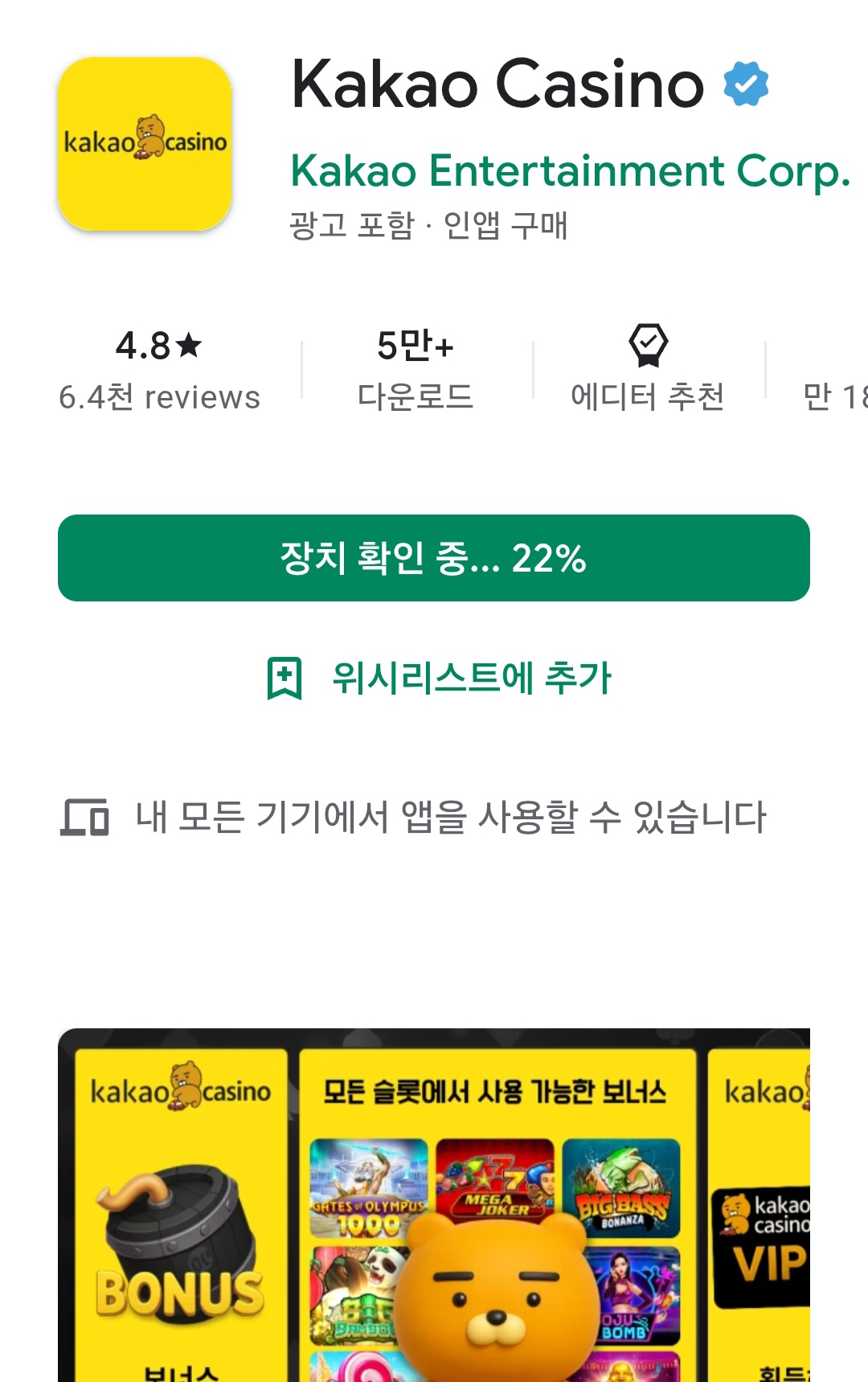868x1382 pixels.
Task: Add Kakao Casino to the wishlist
Action: [439, 678]
